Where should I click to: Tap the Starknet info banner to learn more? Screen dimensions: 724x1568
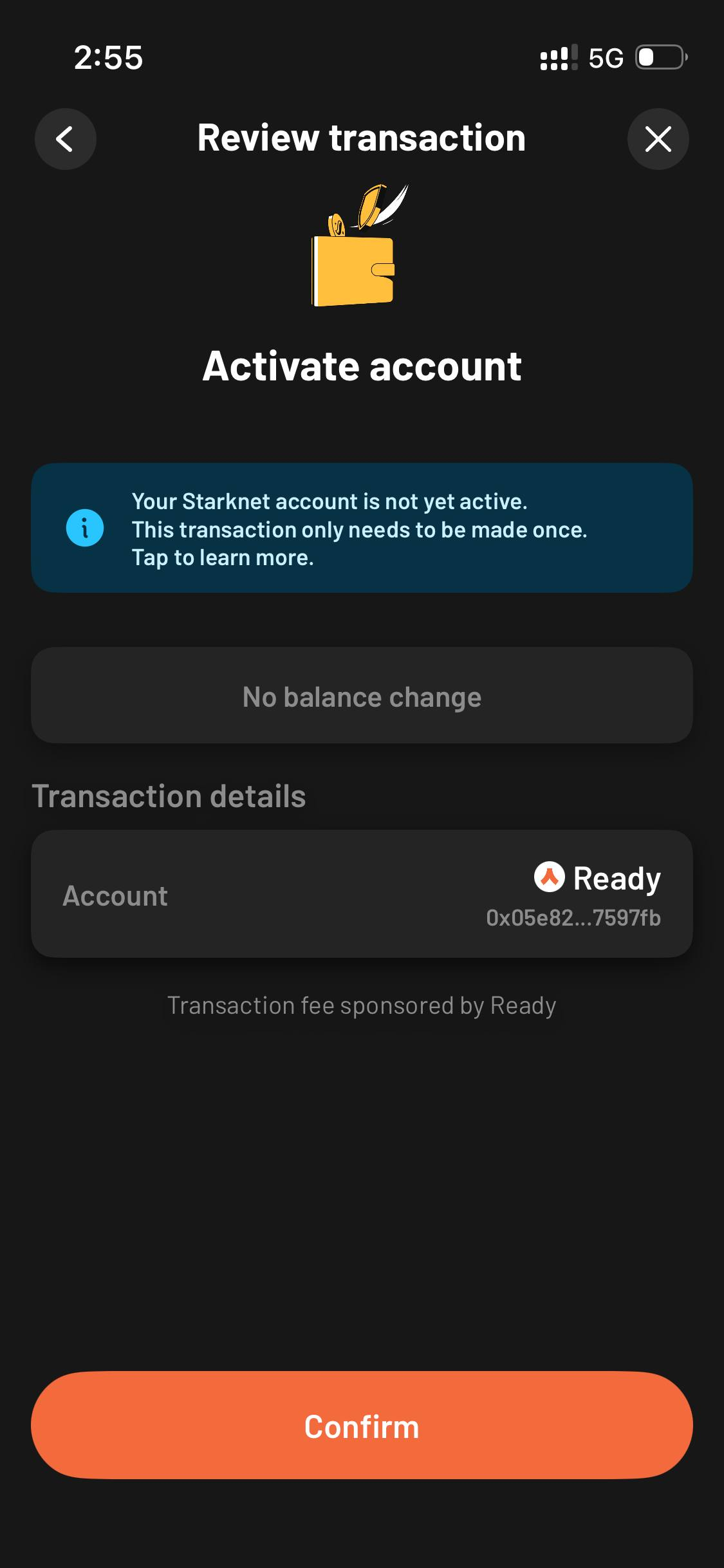(362, 528)
